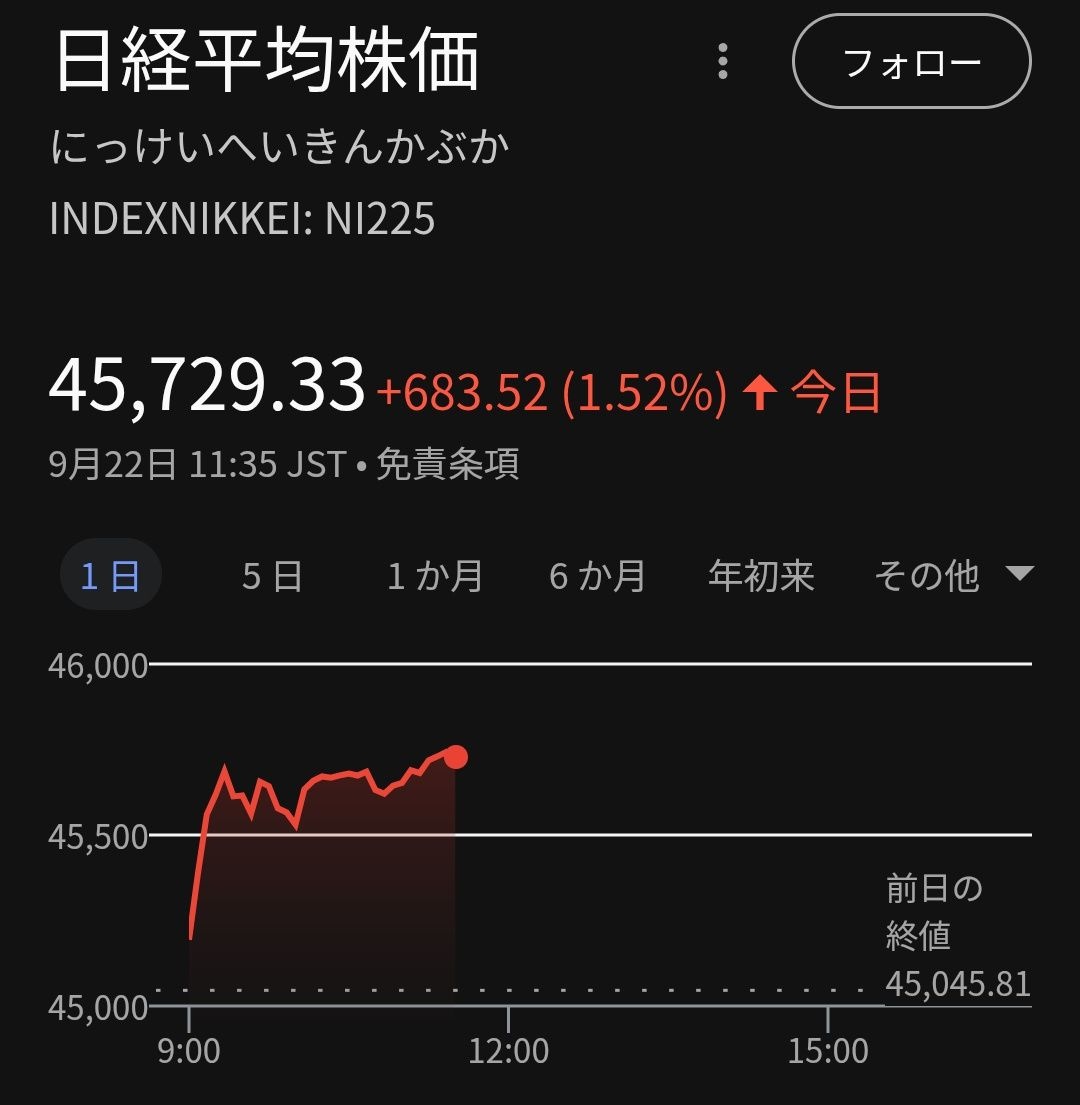Follow the Nikkei index with フォロー
Screen dimensions: 1080x1105
tap(911, 62)
